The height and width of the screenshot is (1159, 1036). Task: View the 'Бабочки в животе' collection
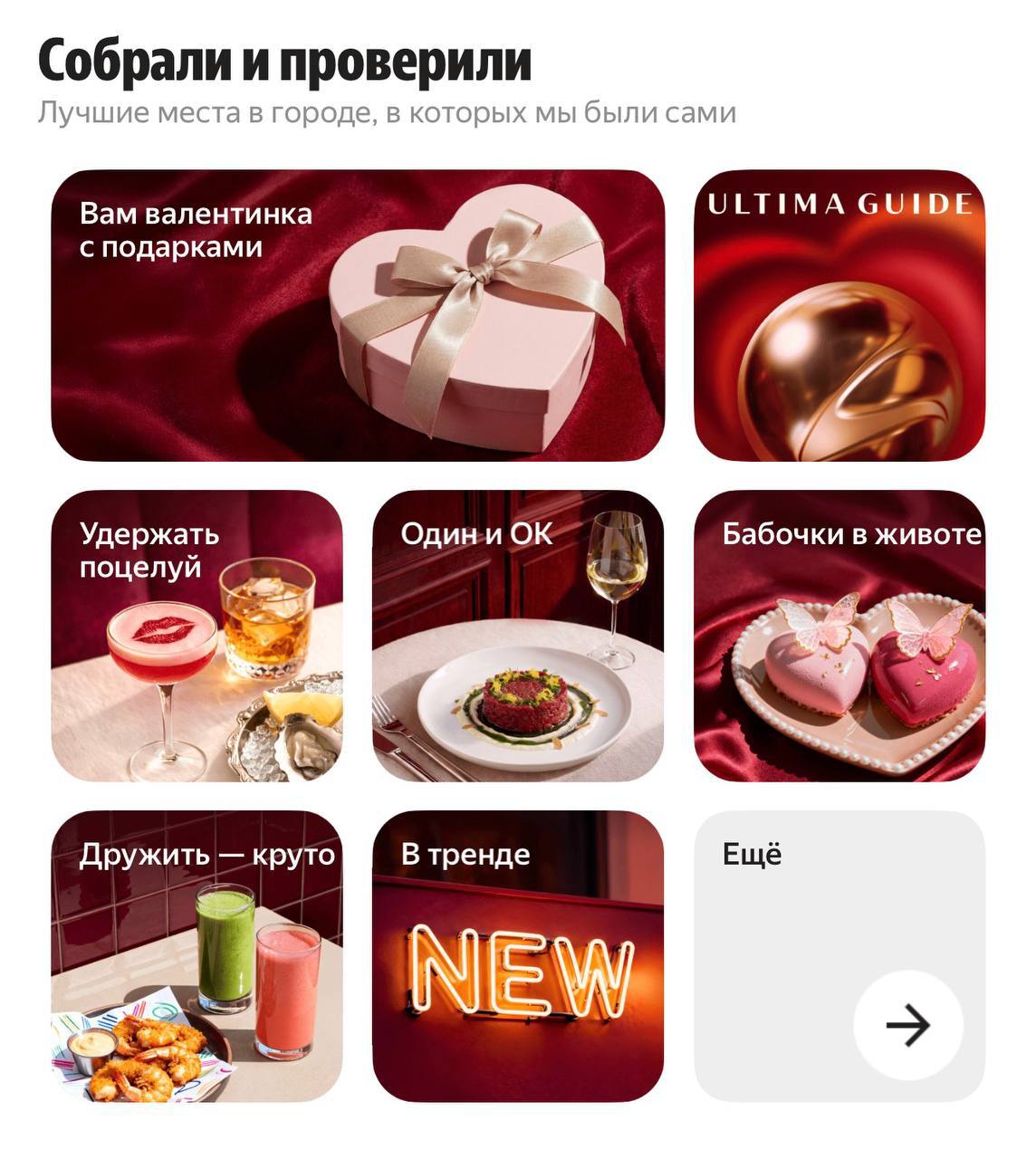(x=839, y=636)
